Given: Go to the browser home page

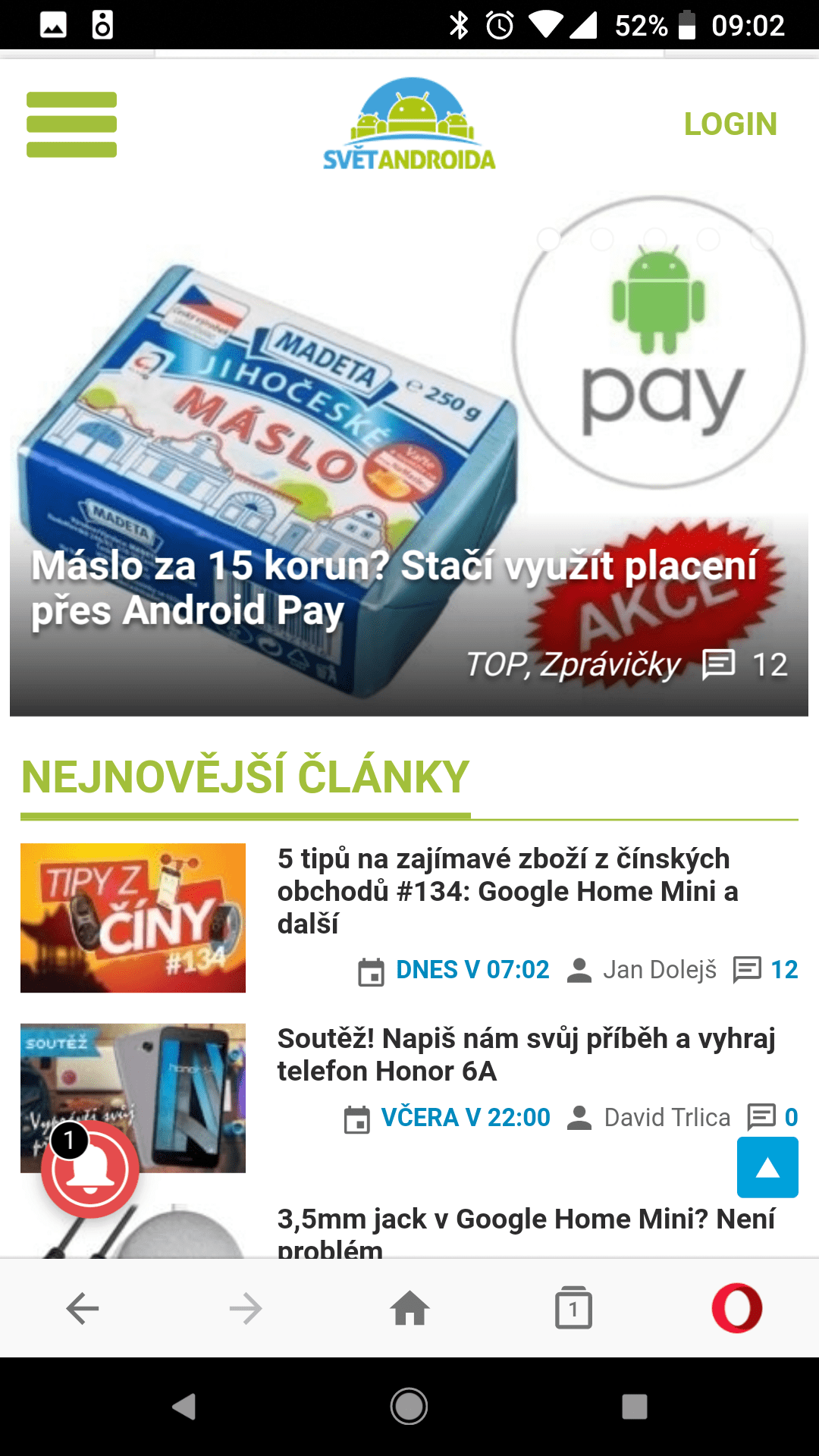Looking at the screenshot, I should coord(409,1308).
